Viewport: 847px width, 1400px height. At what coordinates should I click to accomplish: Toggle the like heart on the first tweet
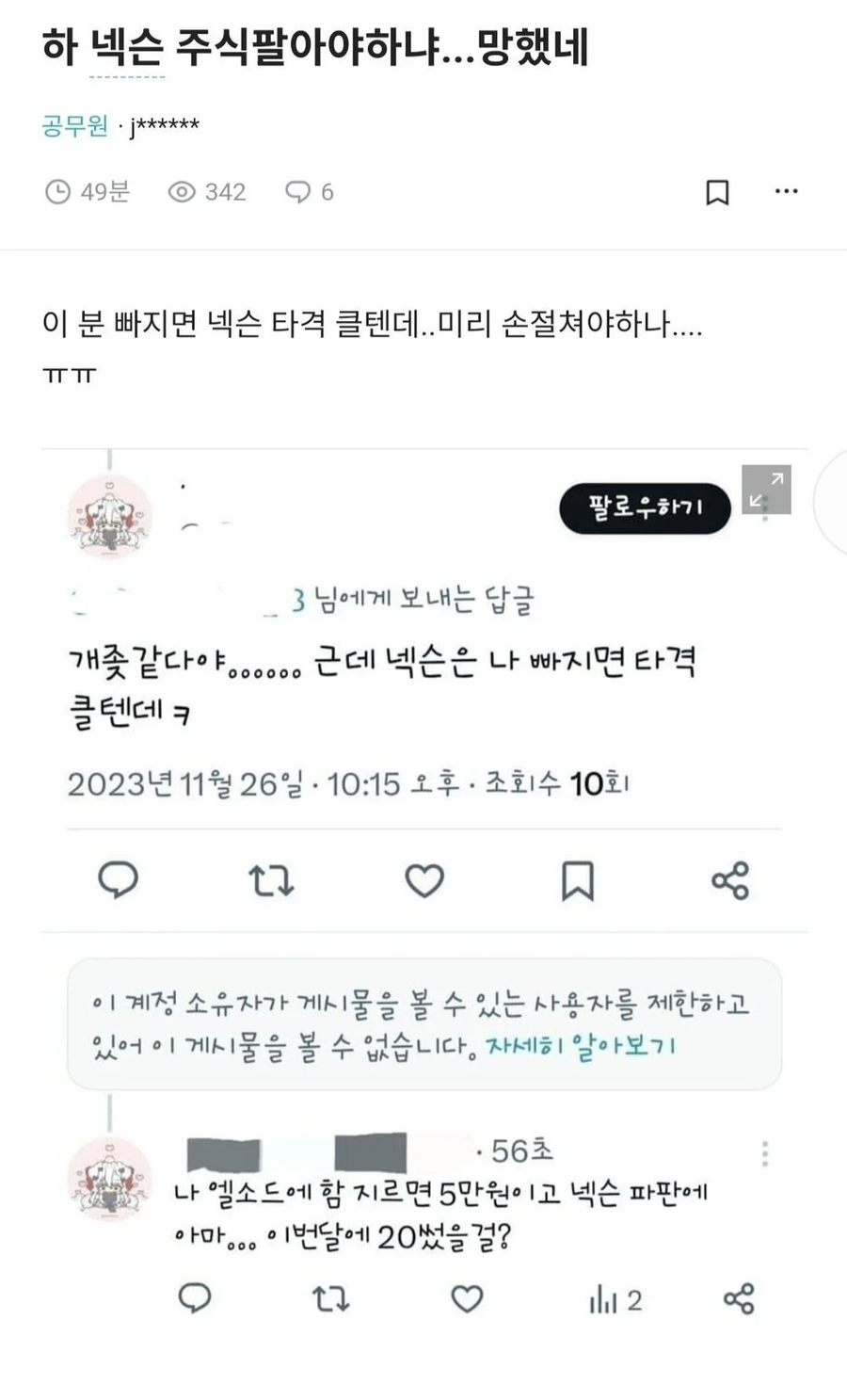click(423, 882)
